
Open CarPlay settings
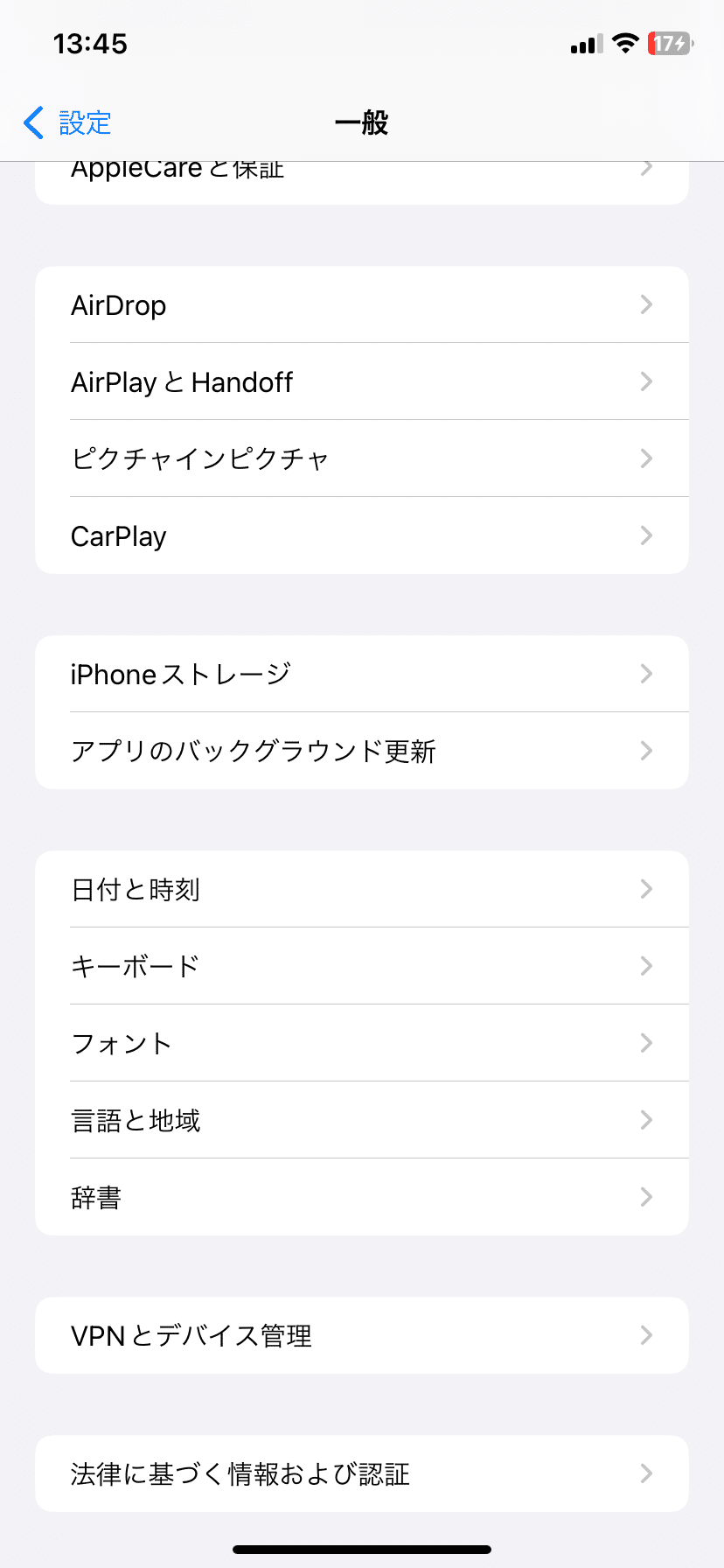(x=362, y=535)
